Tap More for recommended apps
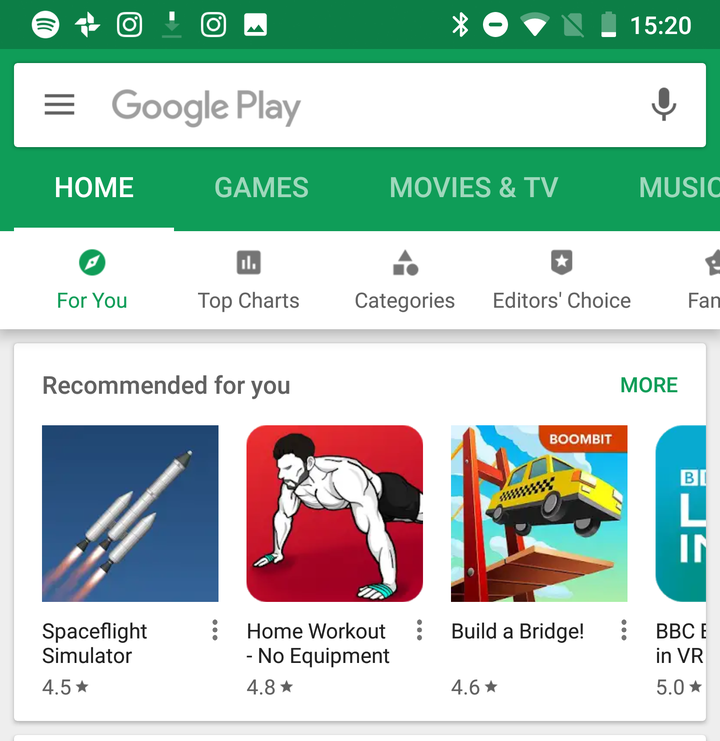Screen dimensions: 720x741 coord(648,385)
